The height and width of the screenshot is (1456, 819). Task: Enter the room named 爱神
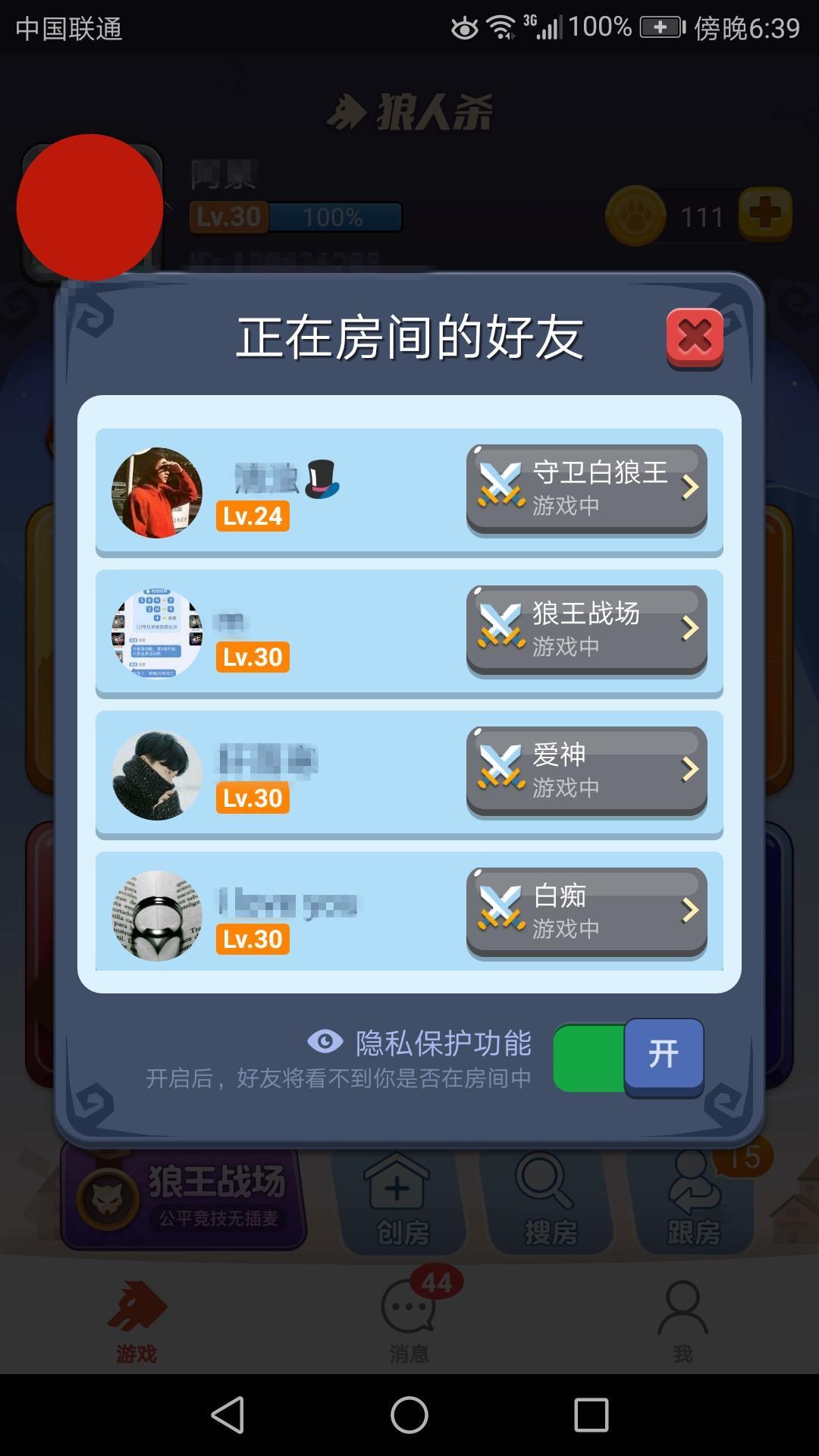[586, 770]
